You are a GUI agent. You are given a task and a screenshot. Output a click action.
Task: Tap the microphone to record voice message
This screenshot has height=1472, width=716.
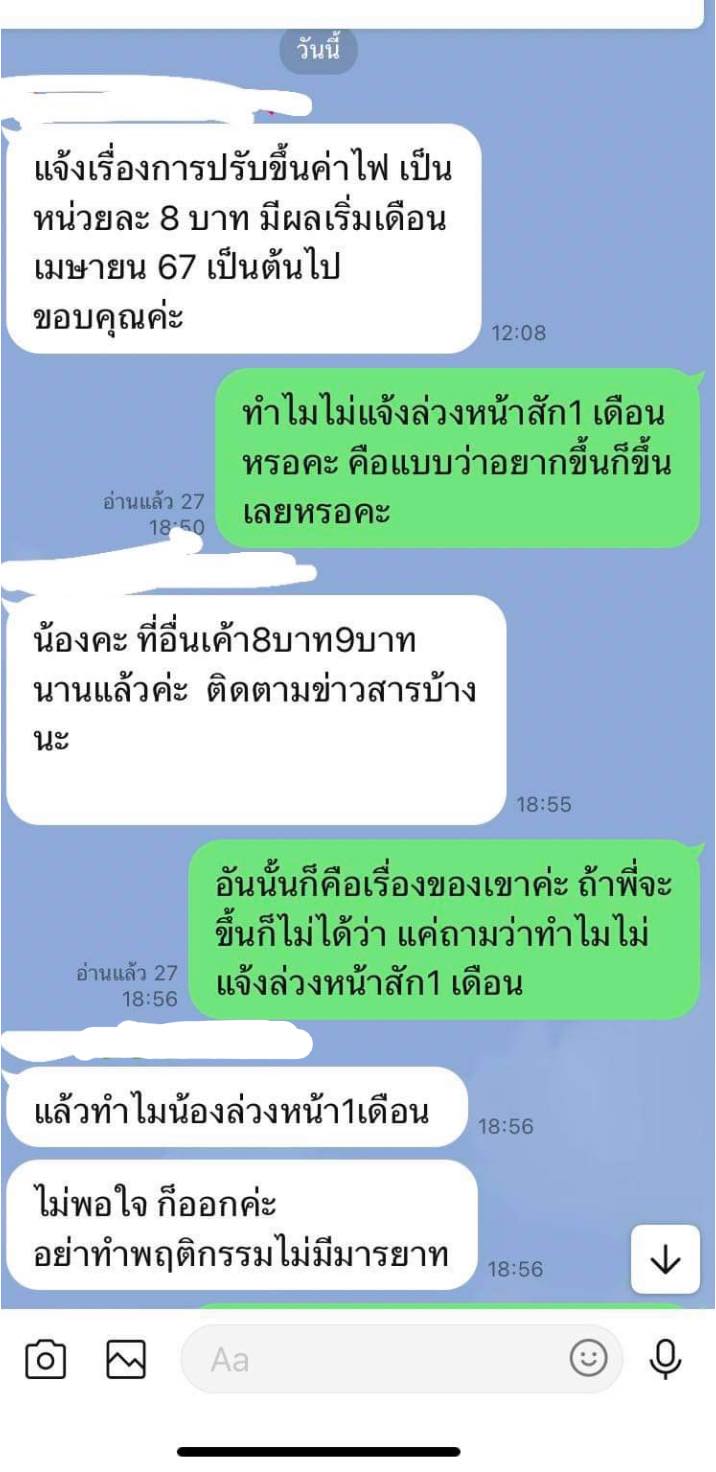665,1358
